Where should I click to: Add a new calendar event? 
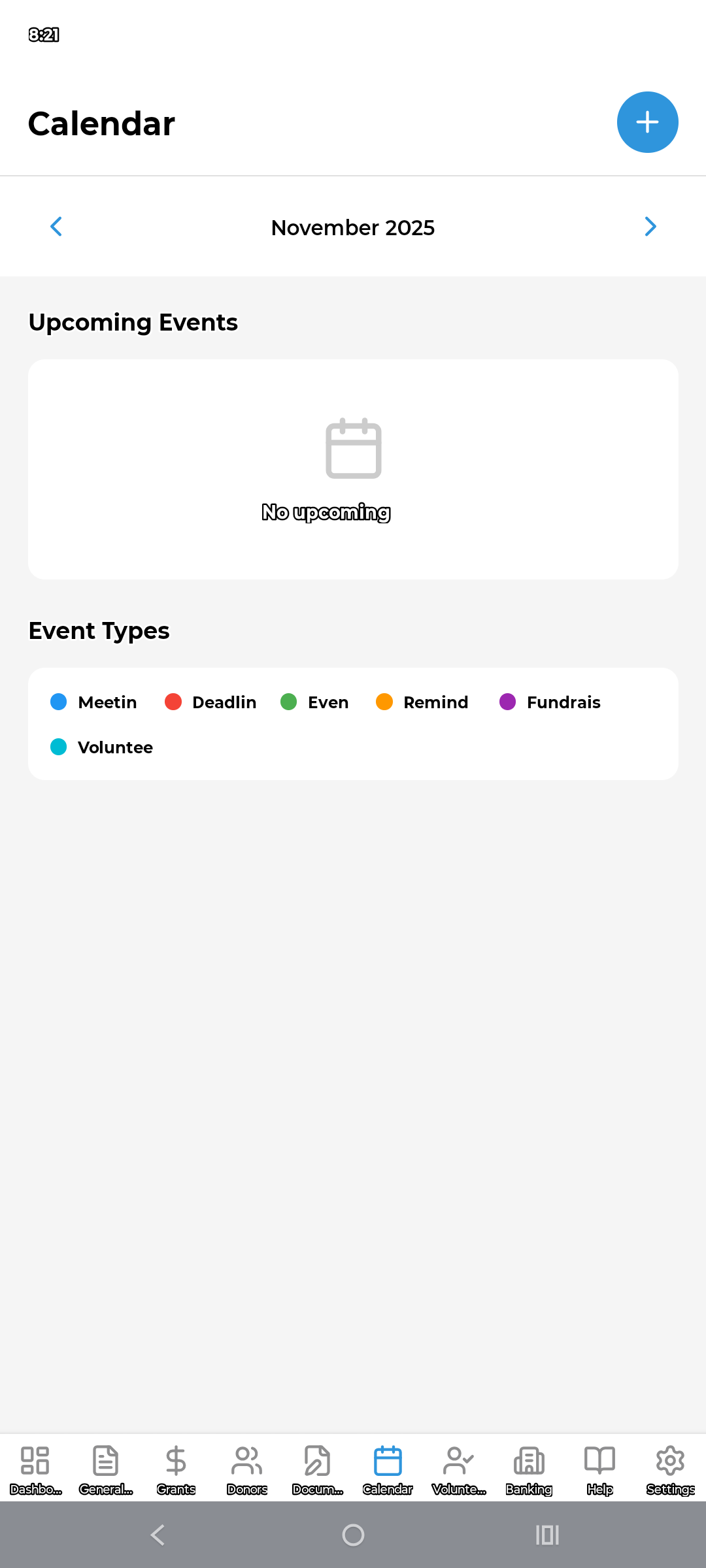click(x=647, y=122)
